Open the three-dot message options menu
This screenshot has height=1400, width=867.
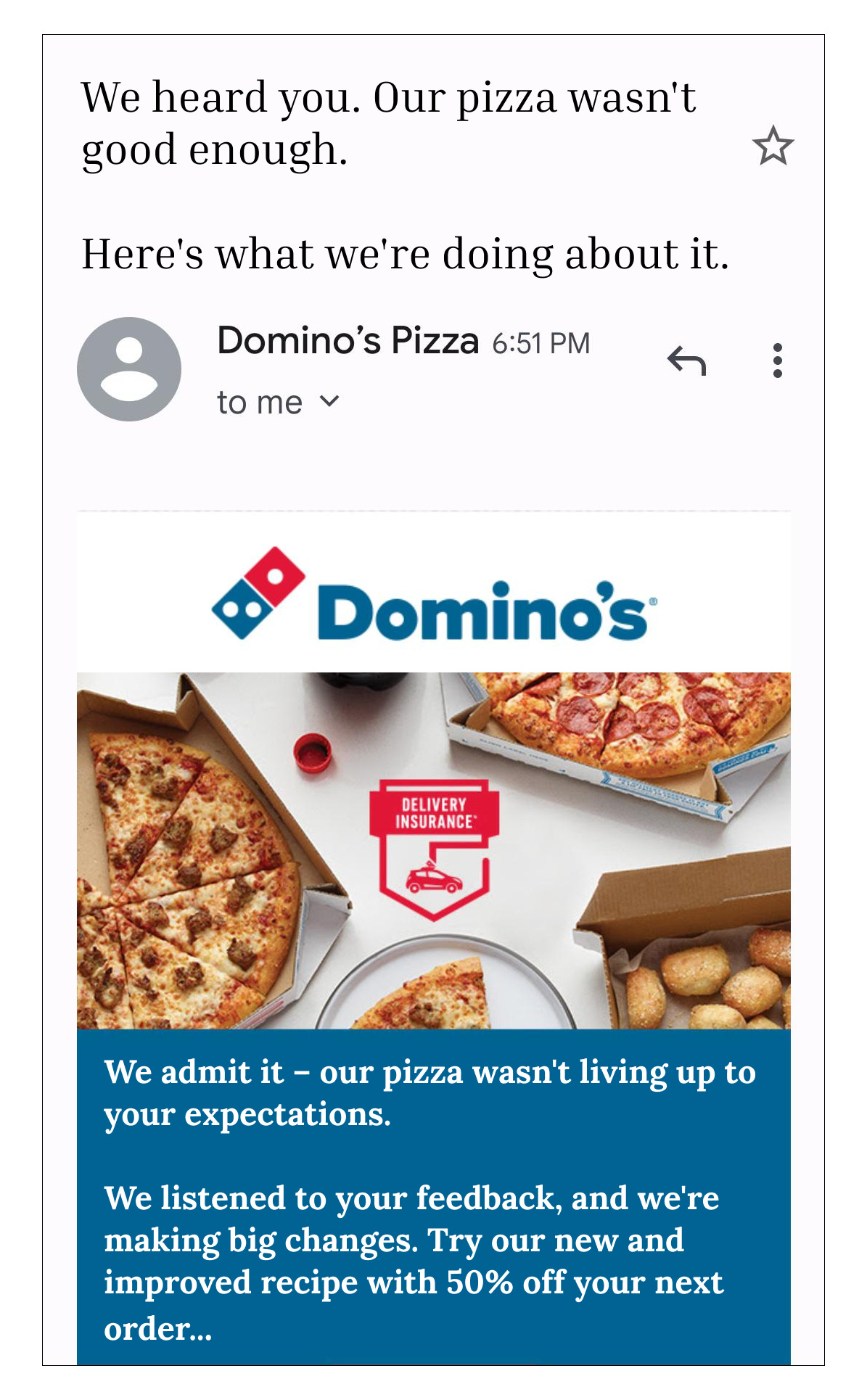777,361
